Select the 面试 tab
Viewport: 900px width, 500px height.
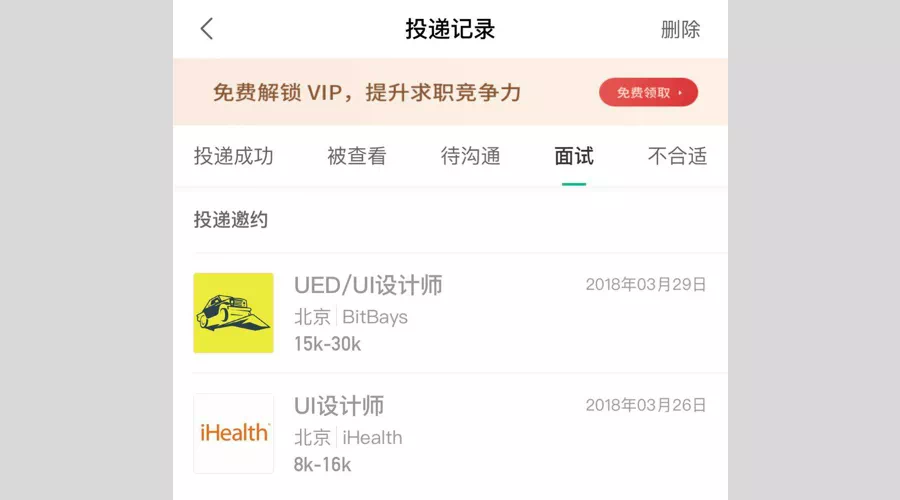pos(574,156)
